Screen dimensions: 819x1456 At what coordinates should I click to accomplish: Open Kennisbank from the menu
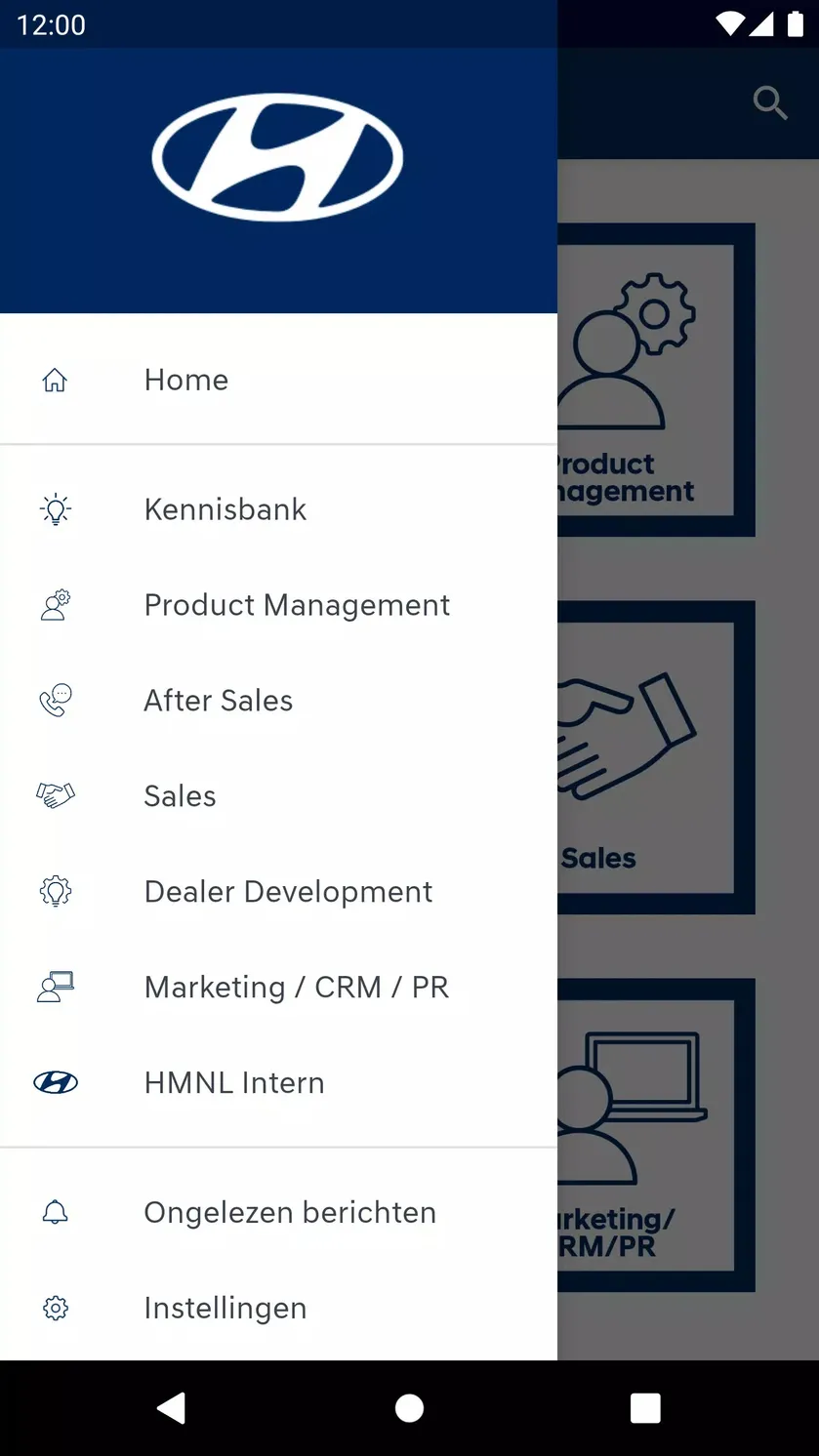pyautogui.click(x=278, y=509)
